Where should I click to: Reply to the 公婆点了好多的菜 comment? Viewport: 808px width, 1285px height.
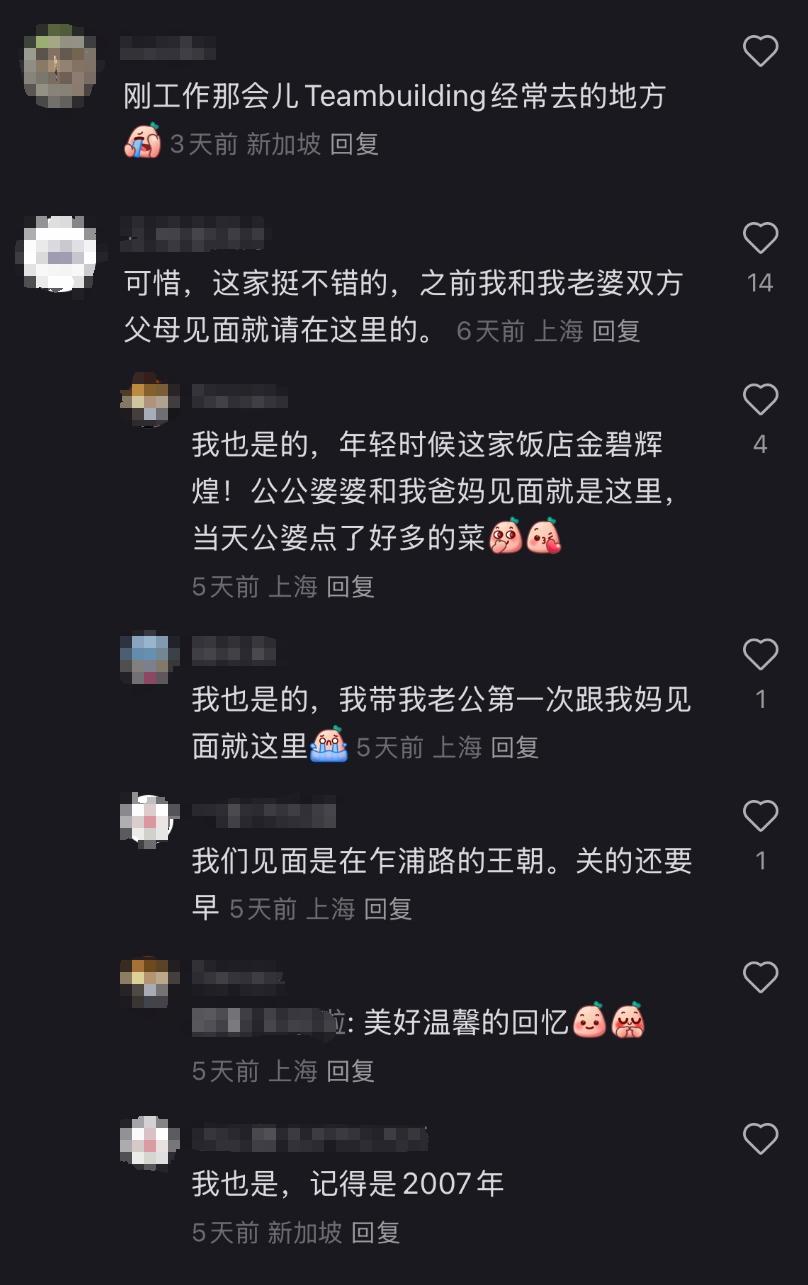(x=351, y=586)
